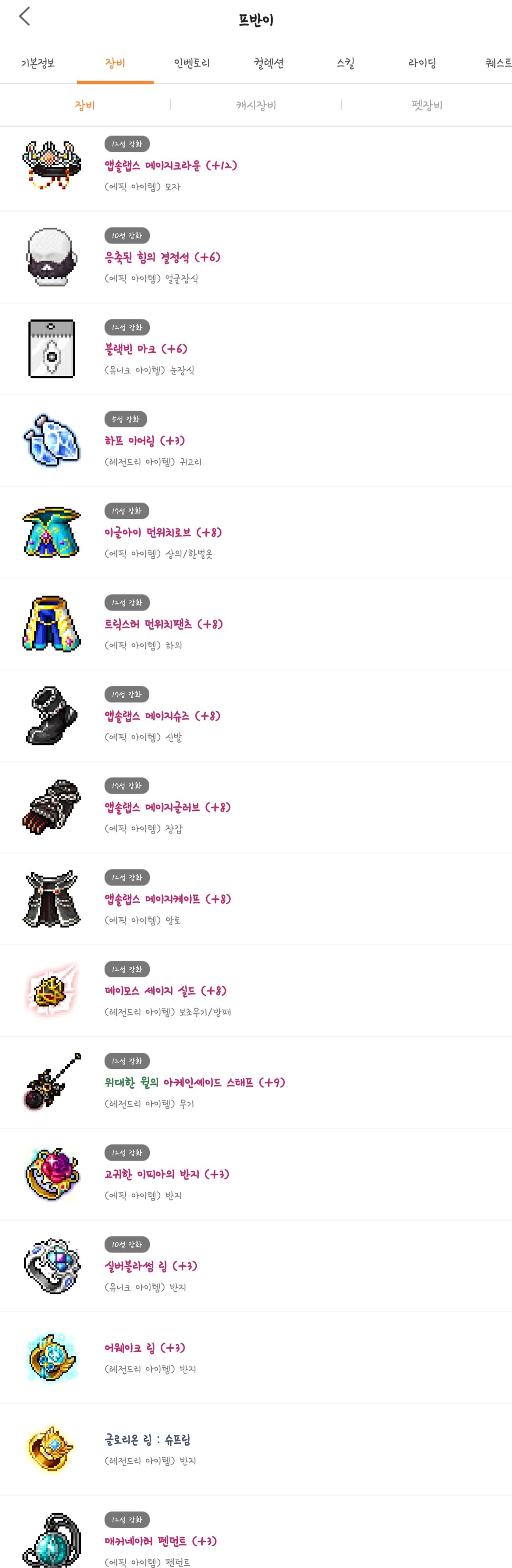Screen dimensions: 512x1568
Task: Open the 펫장비 sub-tab
Action: (x=426, y=105)
